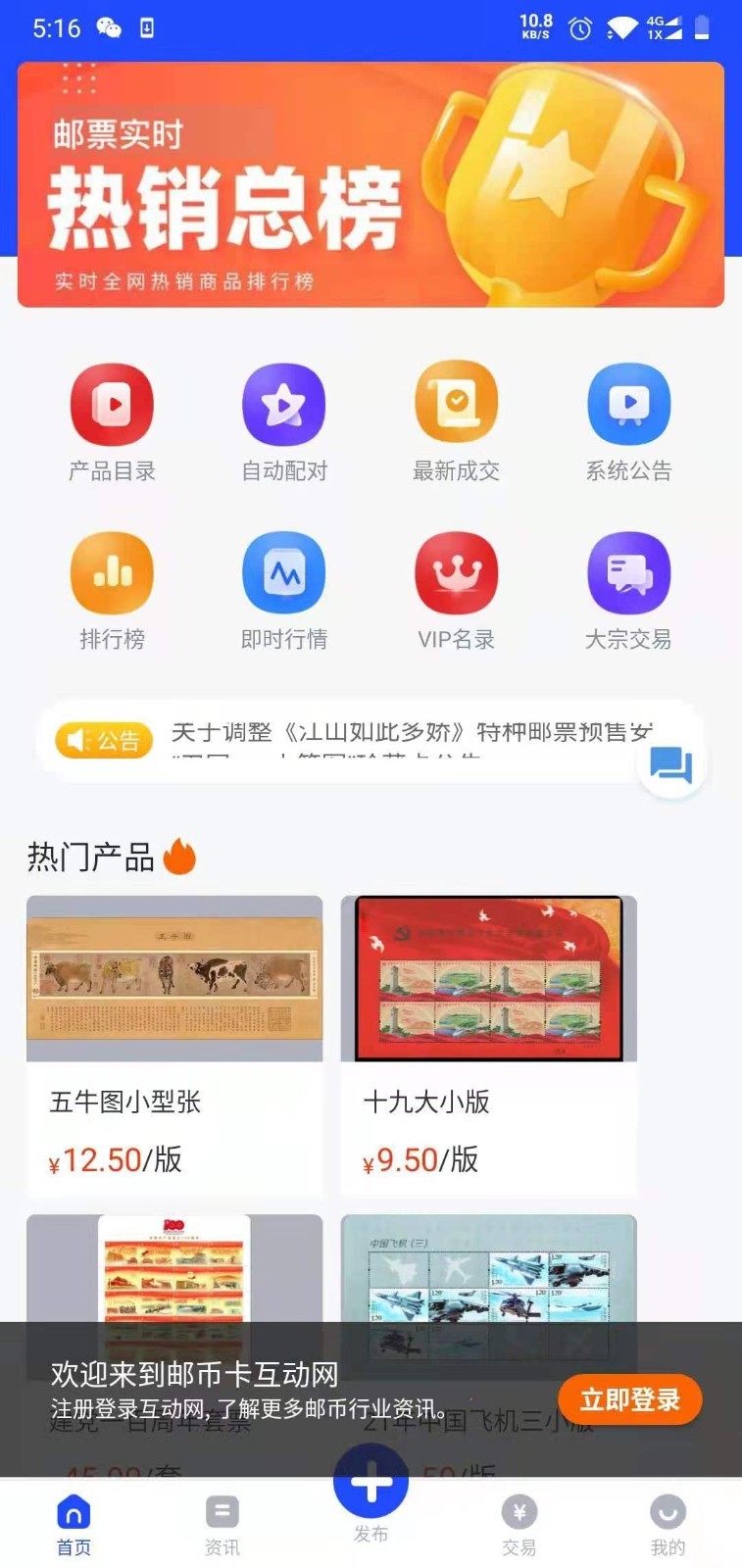The width and height of the screenshot is (742, 1568).
Task: Go to the 我的 tab
Action: pos(668,1525)
